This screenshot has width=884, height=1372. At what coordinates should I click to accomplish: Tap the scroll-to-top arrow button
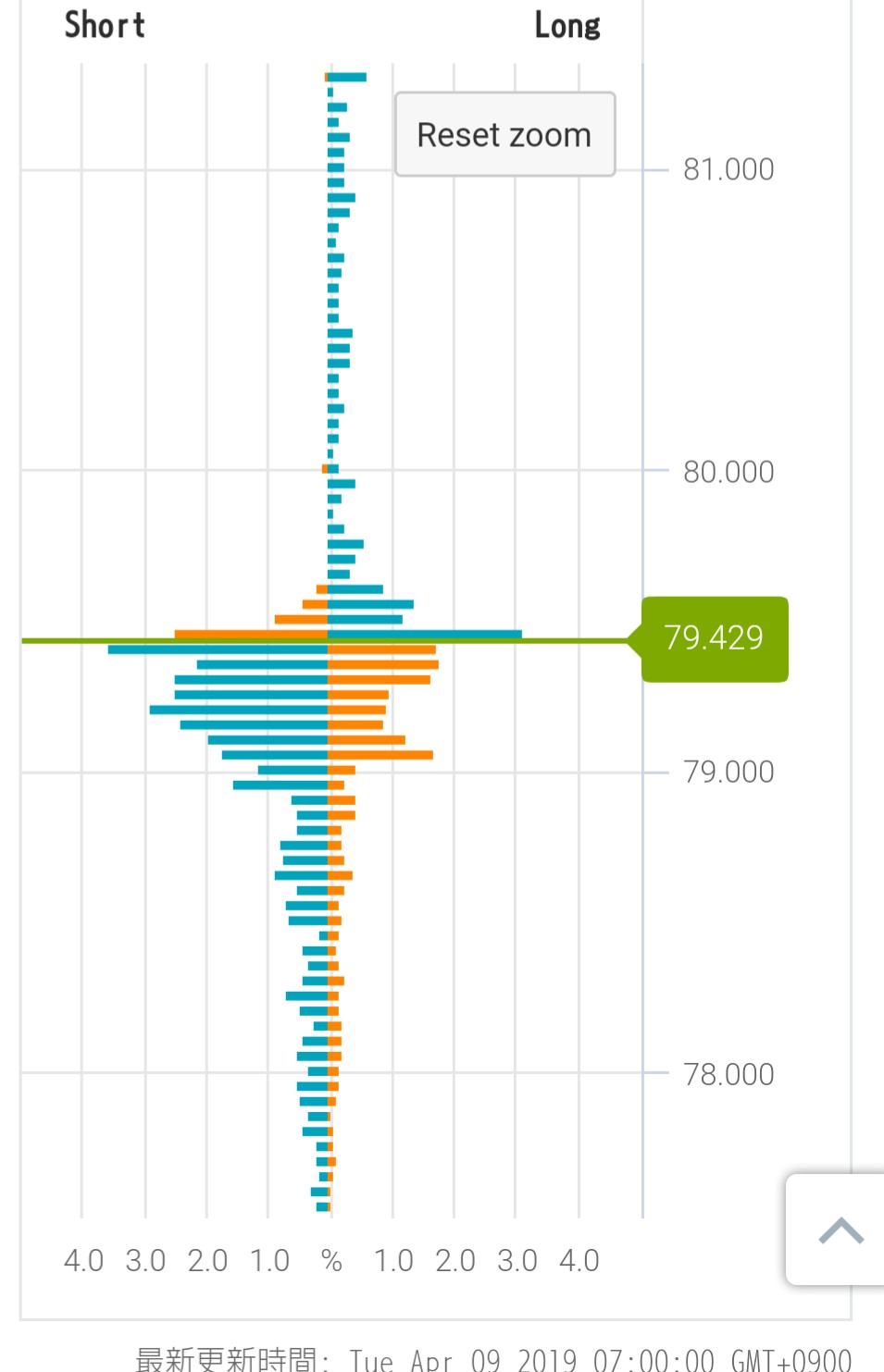pos(840,1230)
